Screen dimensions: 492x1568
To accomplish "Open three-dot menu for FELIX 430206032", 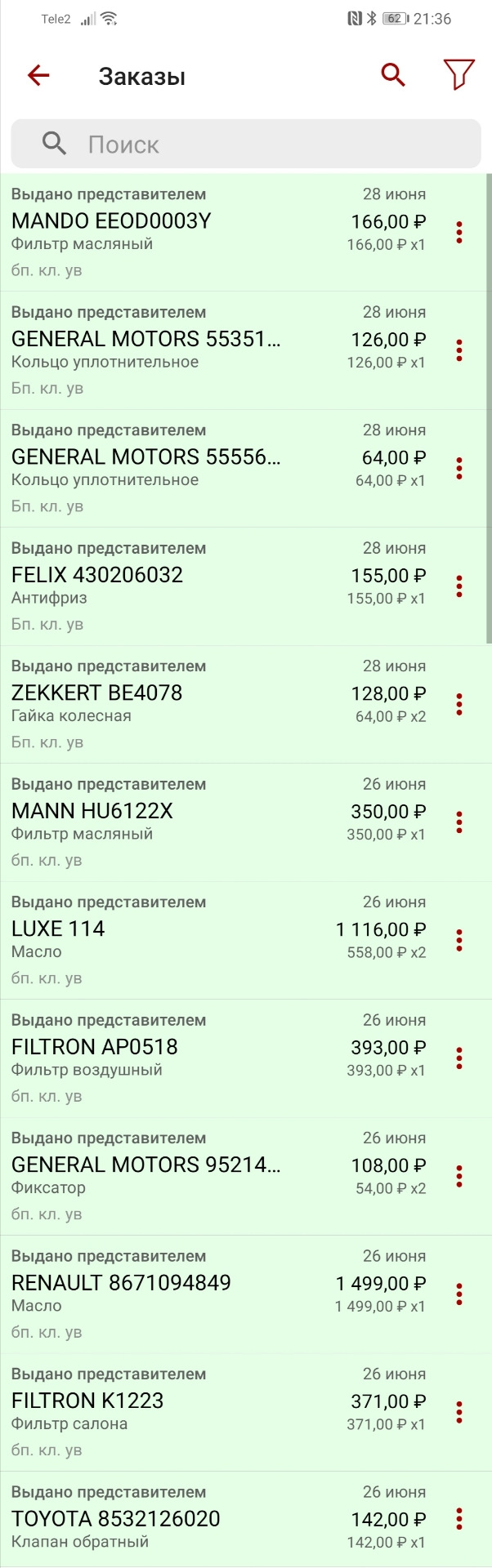I will point(459,586).
